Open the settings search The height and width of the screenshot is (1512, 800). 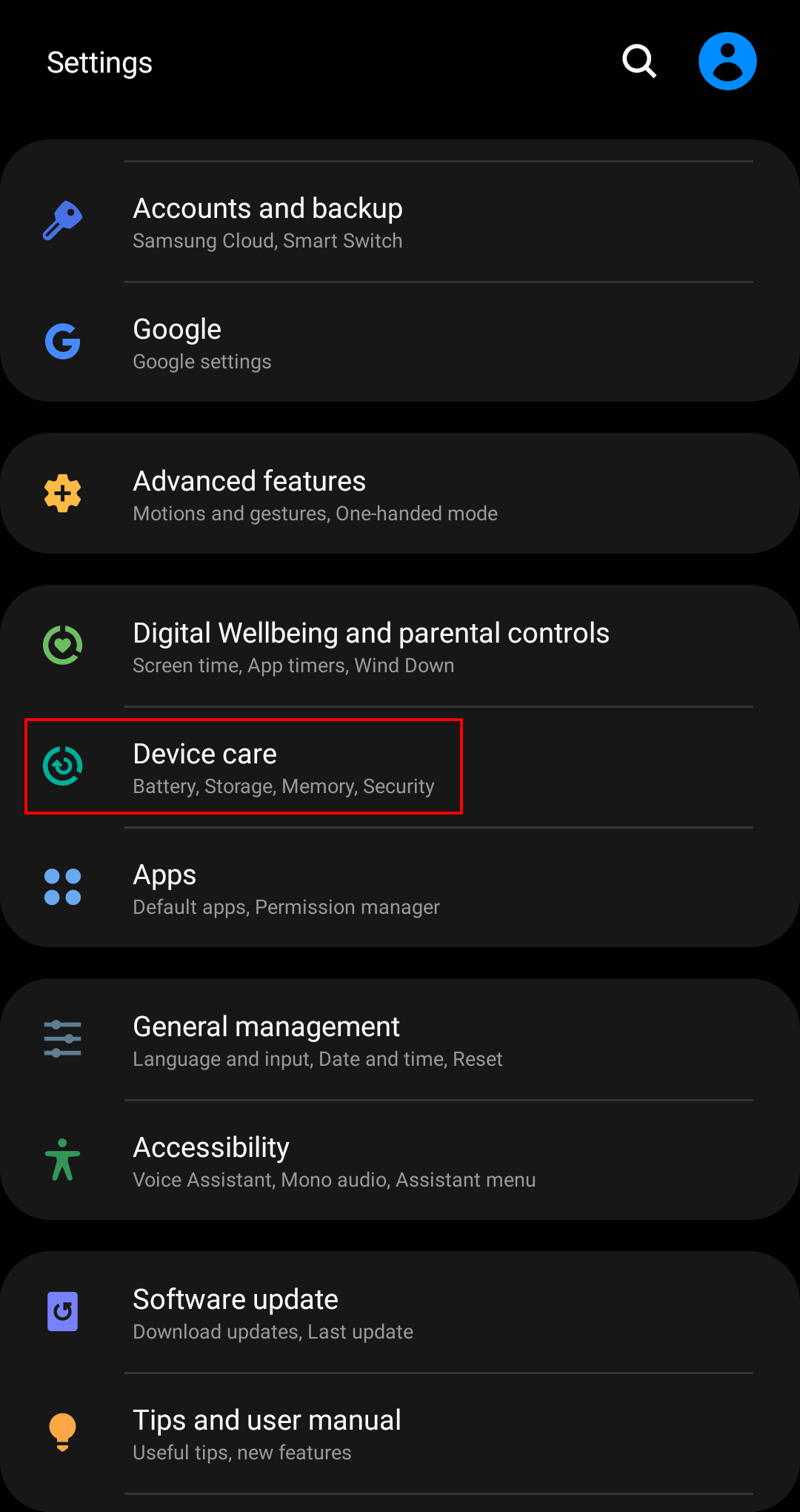(639, 62)
